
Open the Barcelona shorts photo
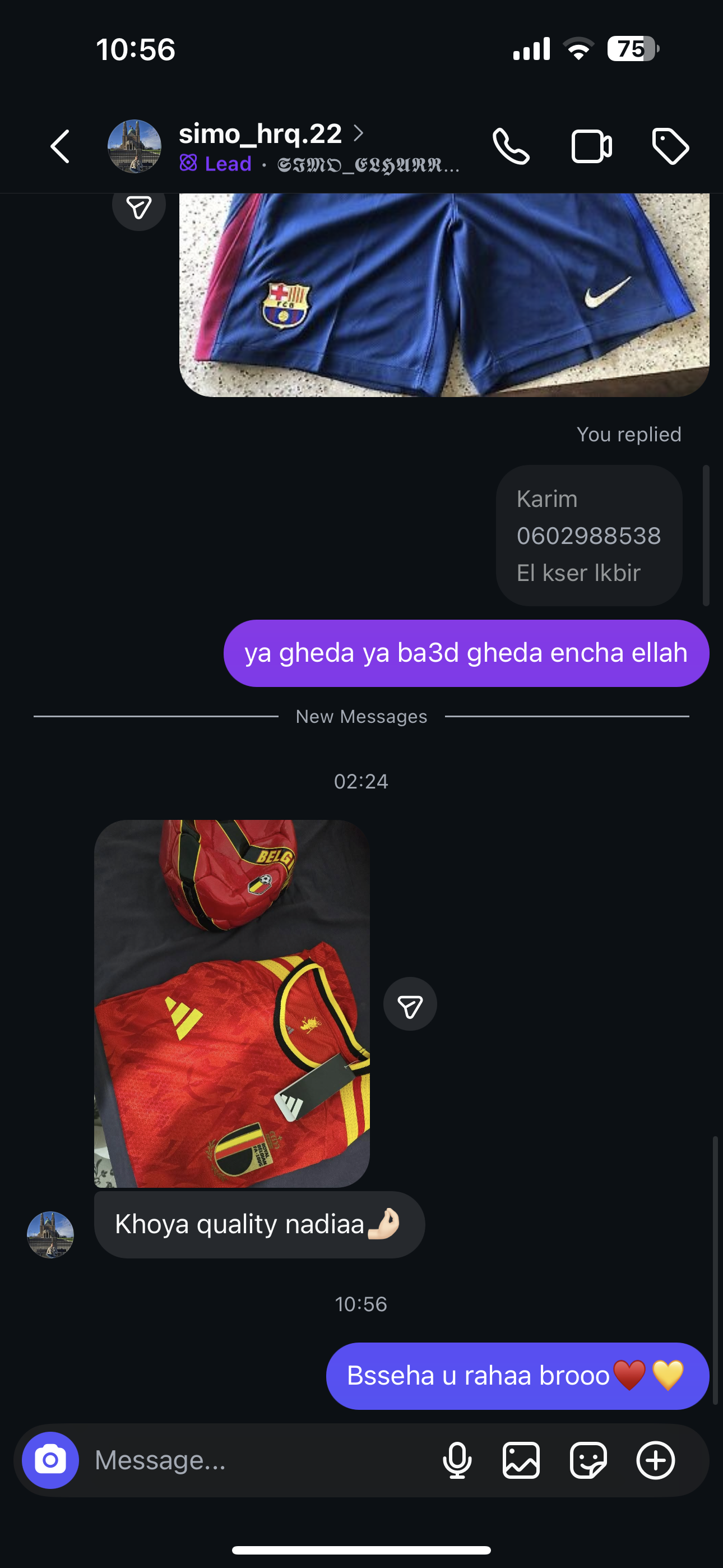(444, 295)
